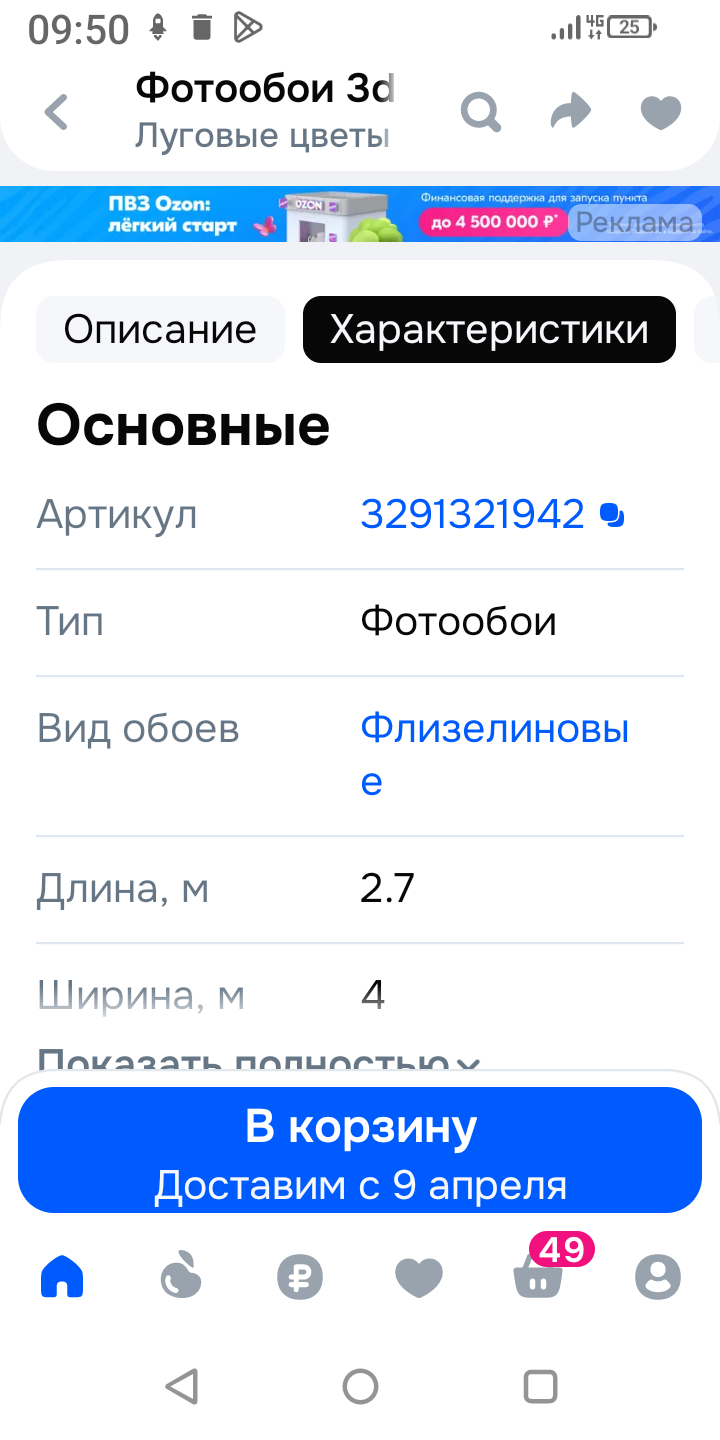Open recent apps via system square button
The height and width of the screenshot is (1440, 720).
(x=540, y=1386)
